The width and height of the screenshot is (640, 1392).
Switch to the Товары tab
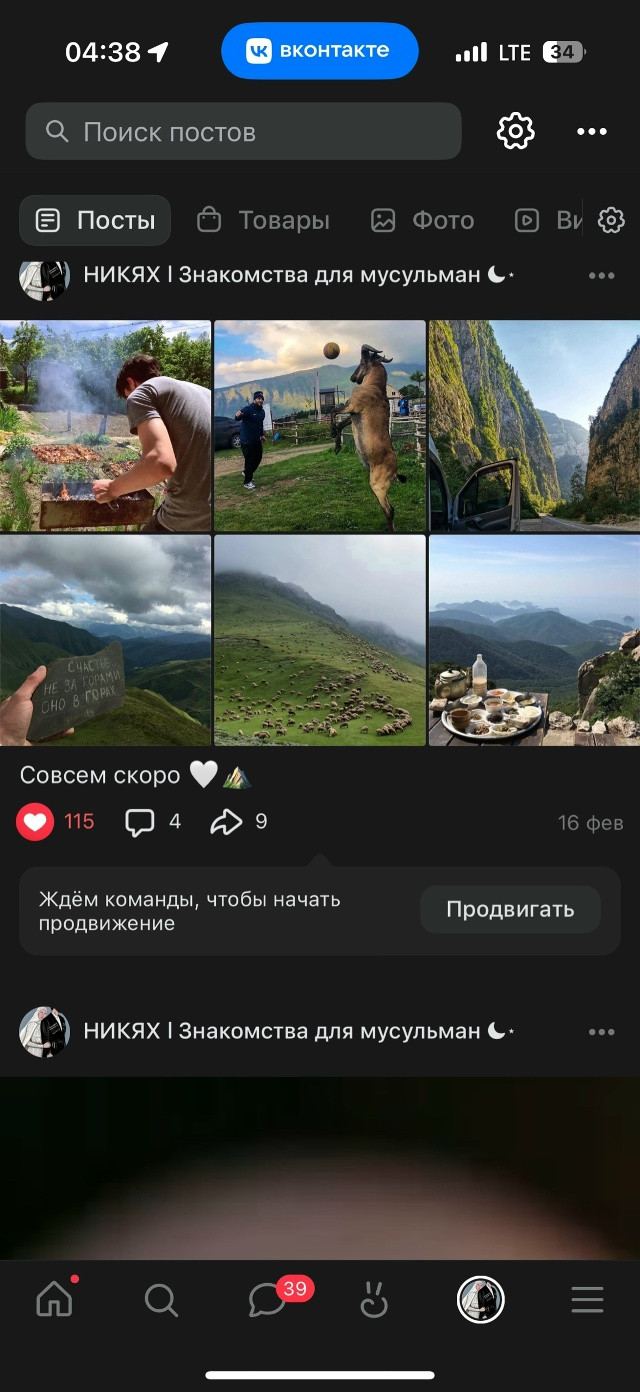(263, 220)
